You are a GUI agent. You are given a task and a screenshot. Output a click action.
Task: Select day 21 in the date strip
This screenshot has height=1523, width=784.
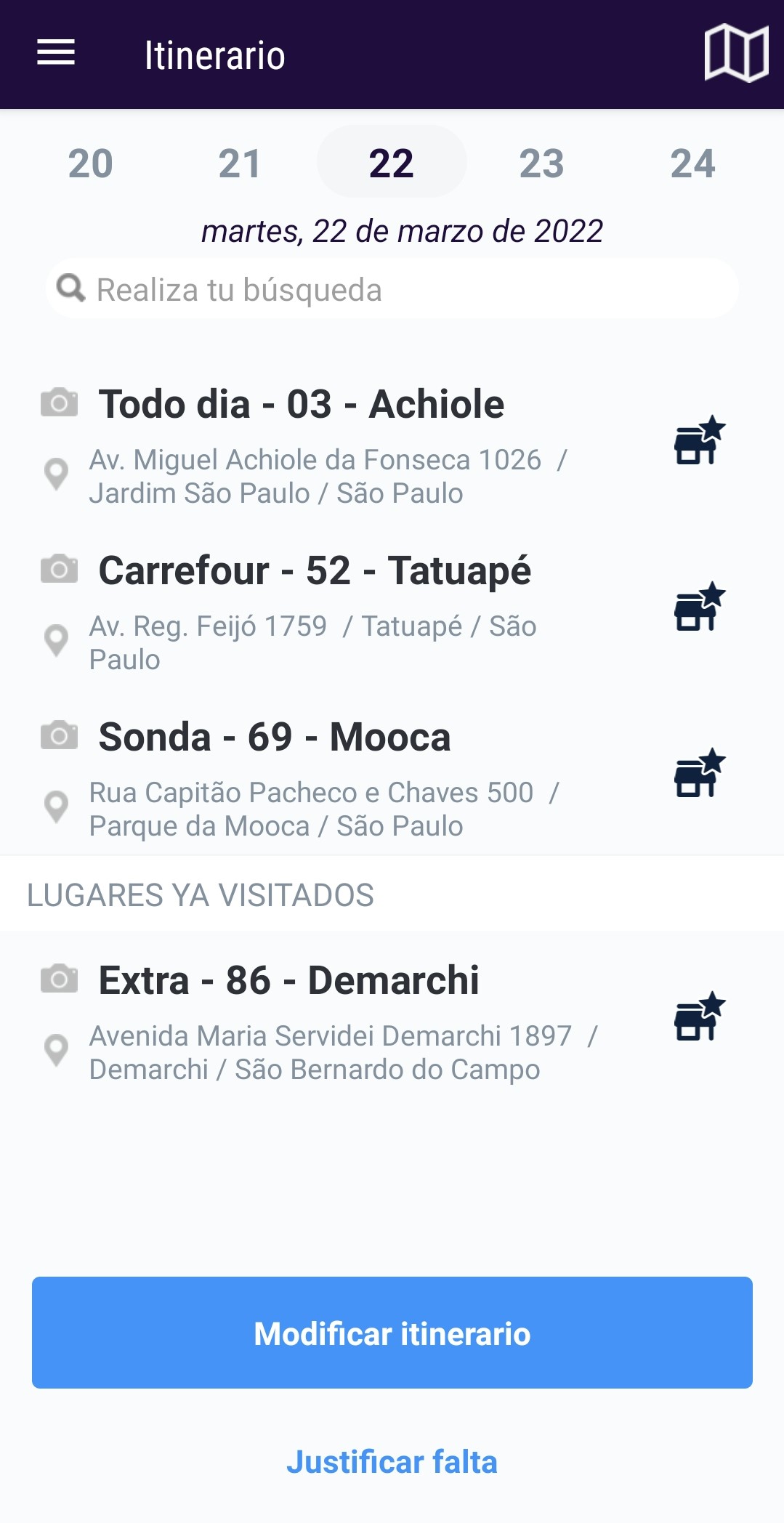240,163
